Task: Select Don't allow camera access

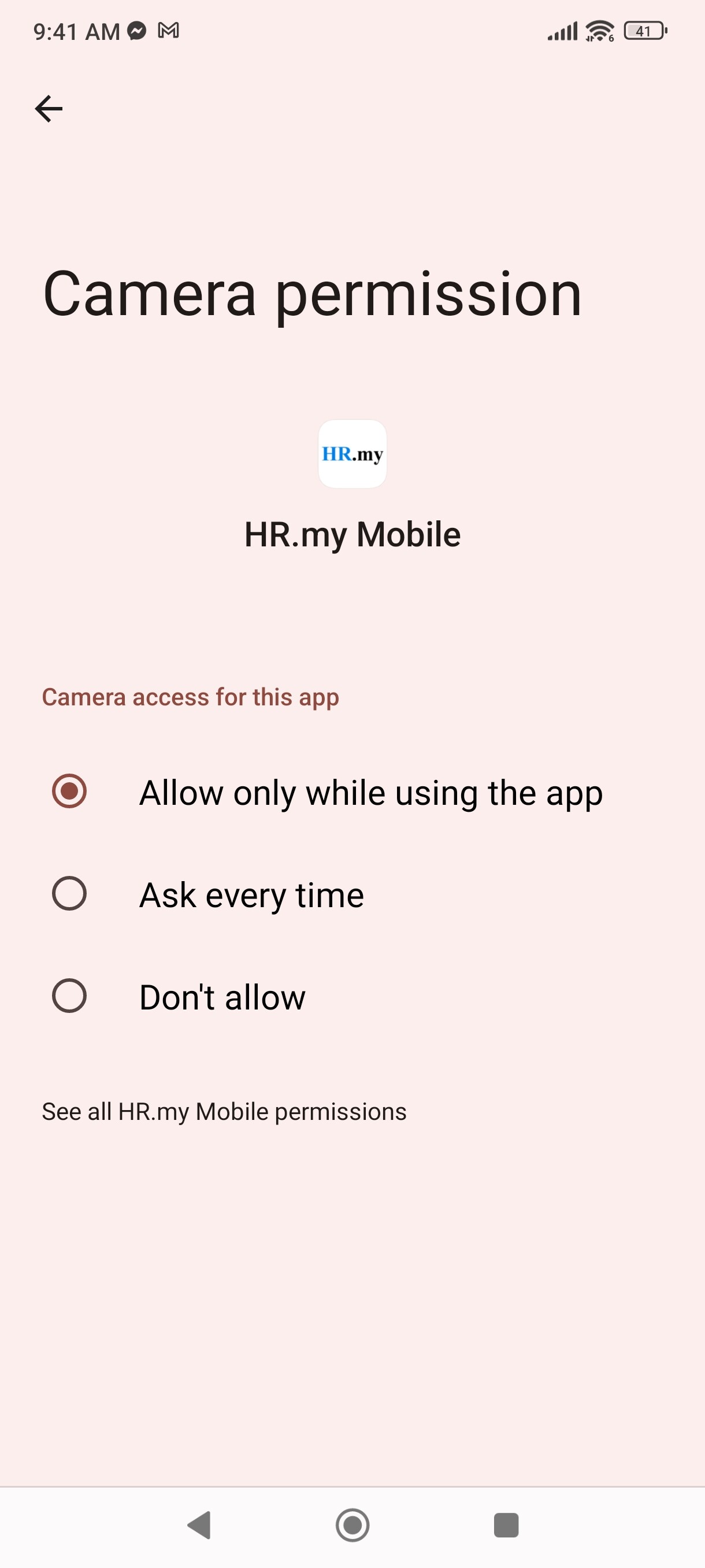Action: click(x=352, y=996)
